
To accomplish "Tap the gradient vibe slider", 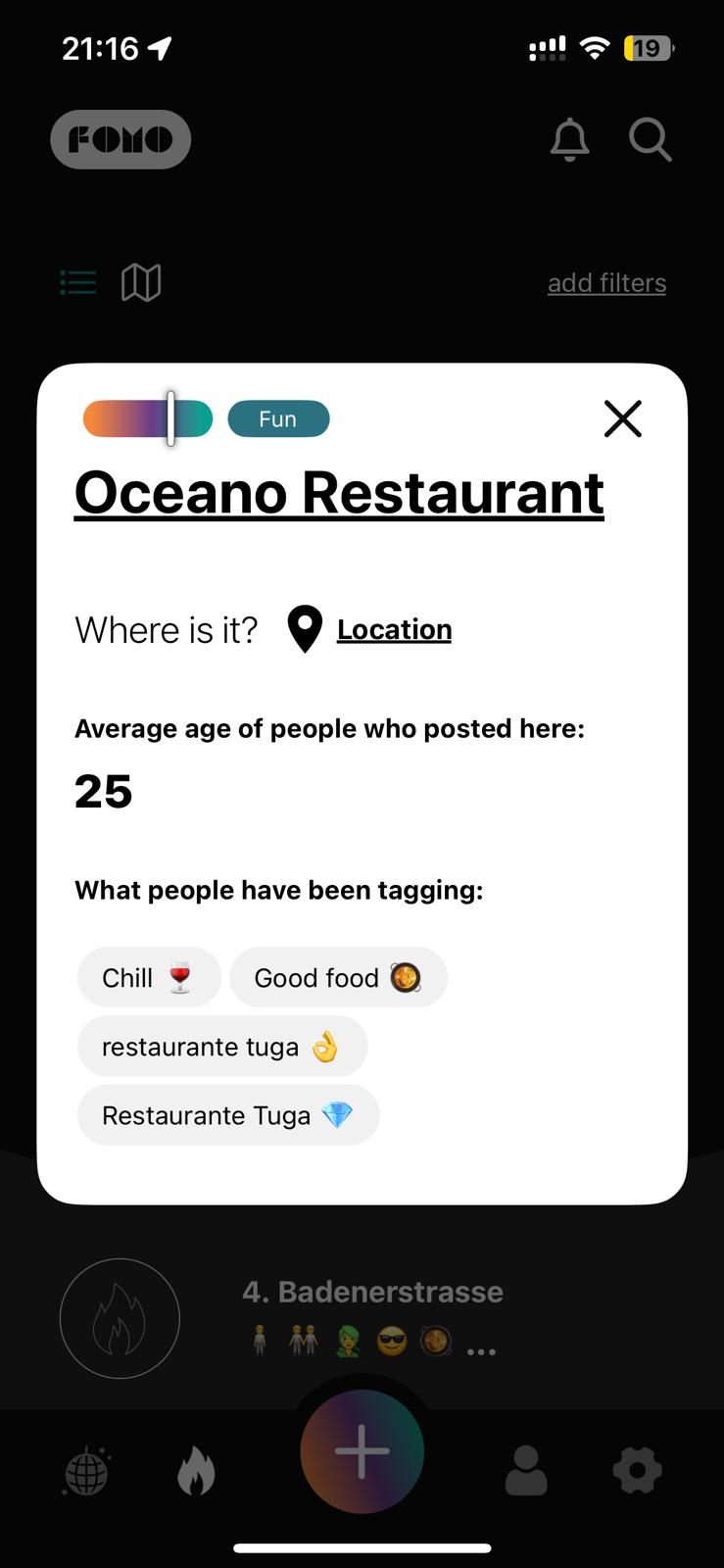I will click(x=148, y=418).
